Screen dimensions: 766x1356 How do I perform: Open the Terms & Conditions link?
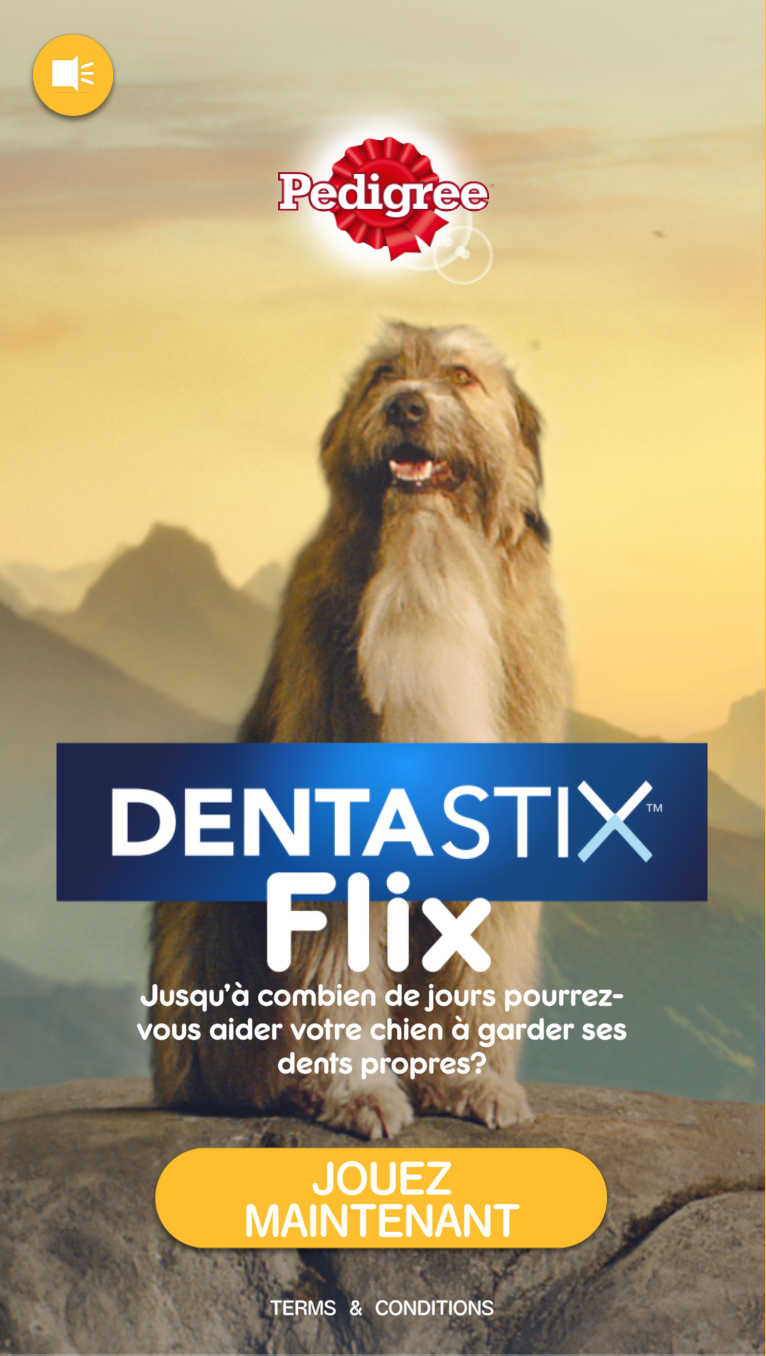click(x=381, y=1308)
